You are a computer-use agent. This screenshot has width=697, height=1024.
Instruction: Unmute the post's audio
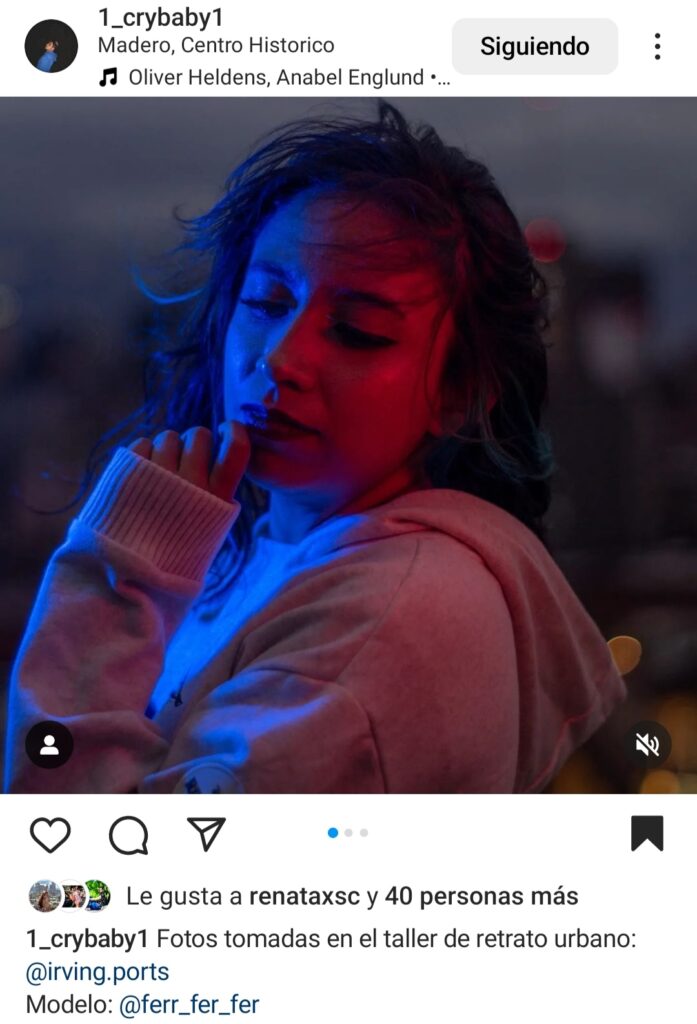[647, 744]
